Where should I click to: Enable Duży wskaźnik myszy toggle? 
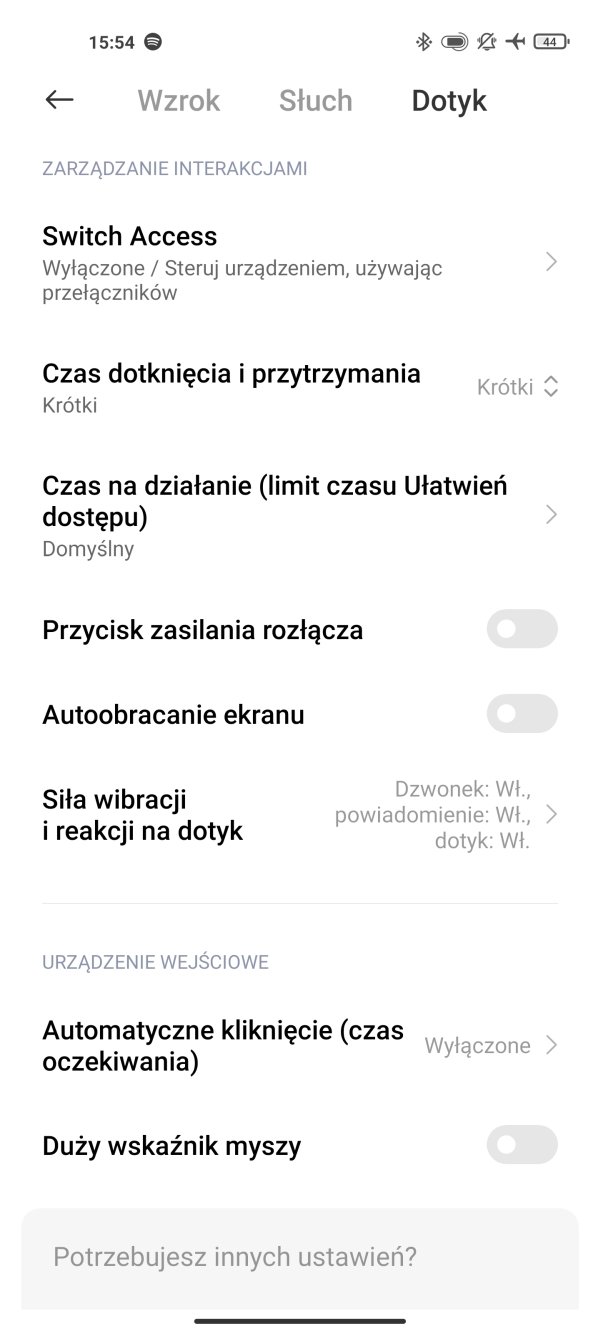point(521,1145)
